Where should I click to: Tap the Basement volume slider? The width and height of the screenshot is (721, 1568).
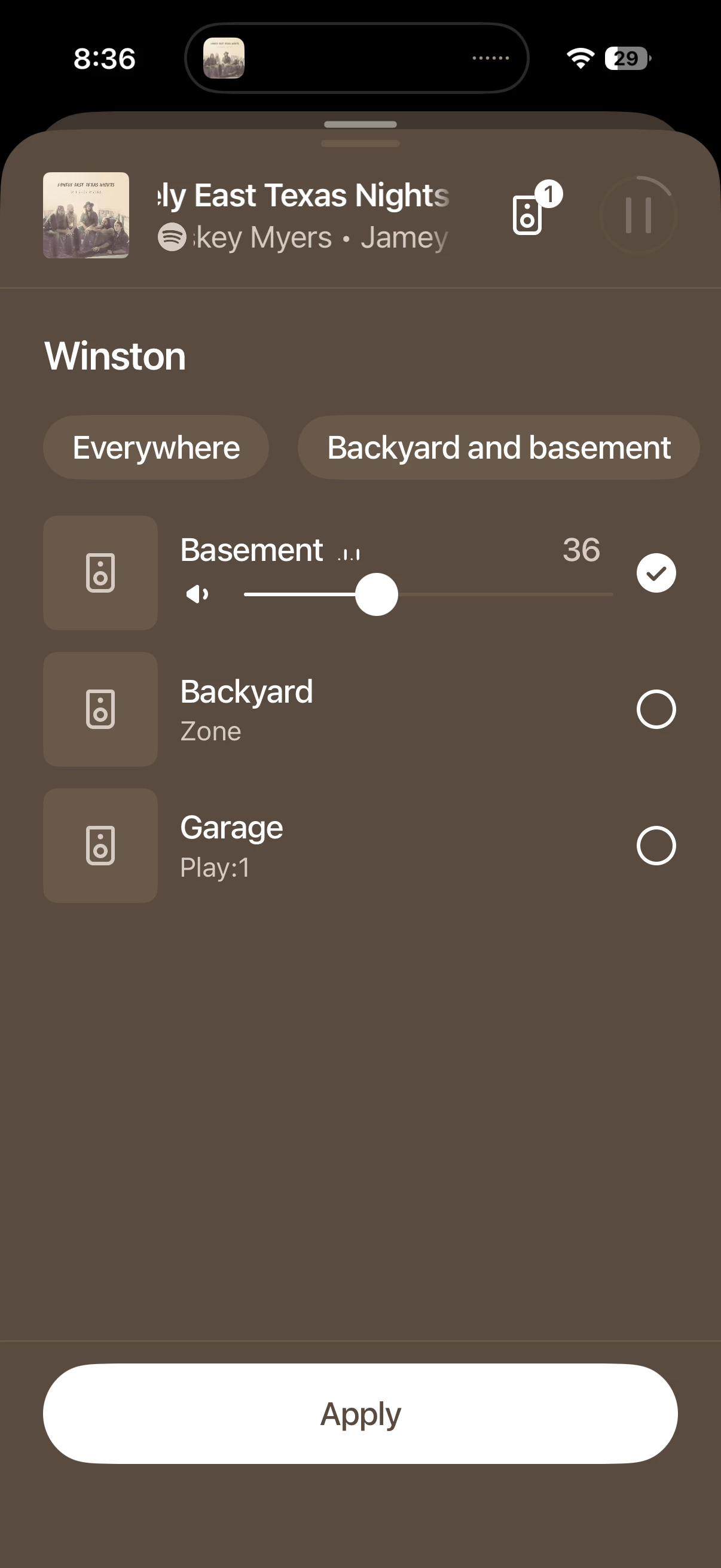tap(427, 594)
